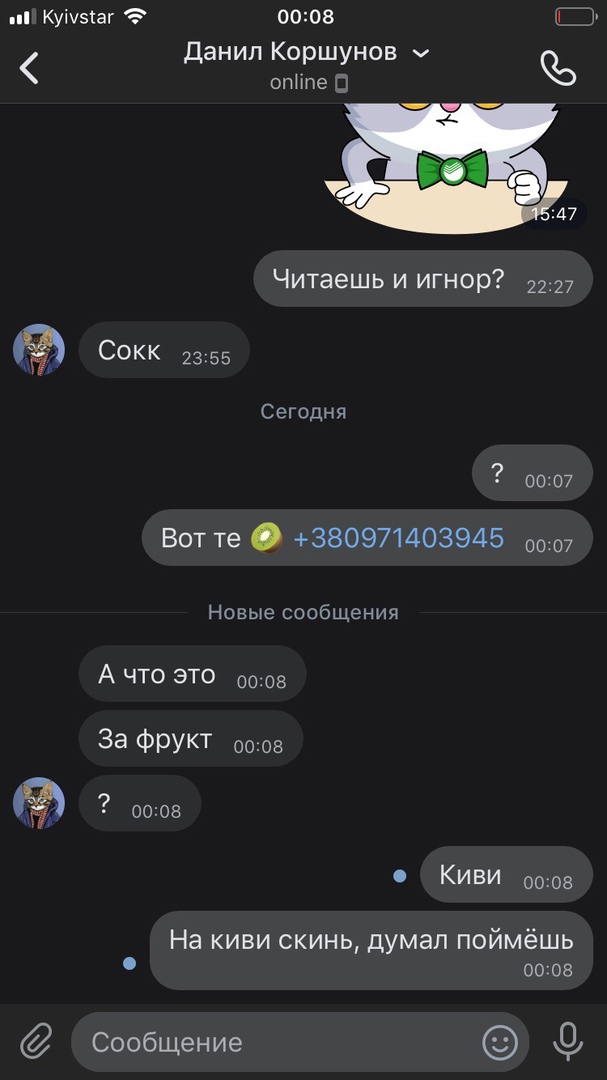Image resolution: width=607 pixels, height=1080 pixels.
Task: Open the avatar next to the Сокк message
Action: coord(39,350)
